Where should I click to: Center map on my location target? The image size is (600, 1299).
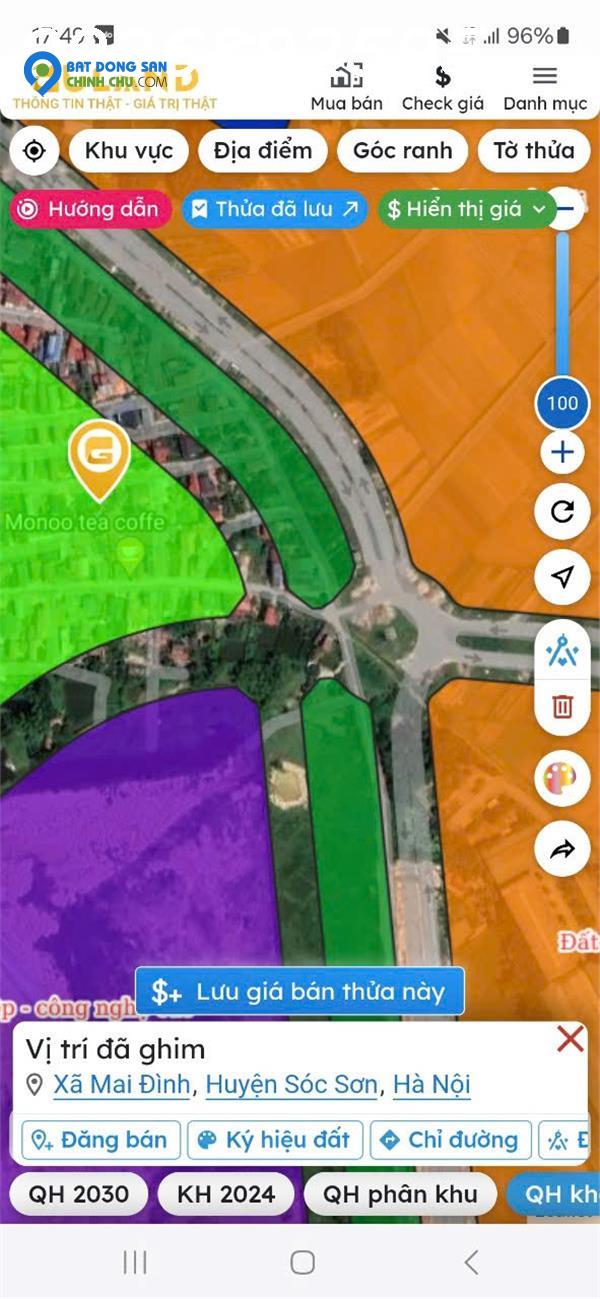click(34, 151)
